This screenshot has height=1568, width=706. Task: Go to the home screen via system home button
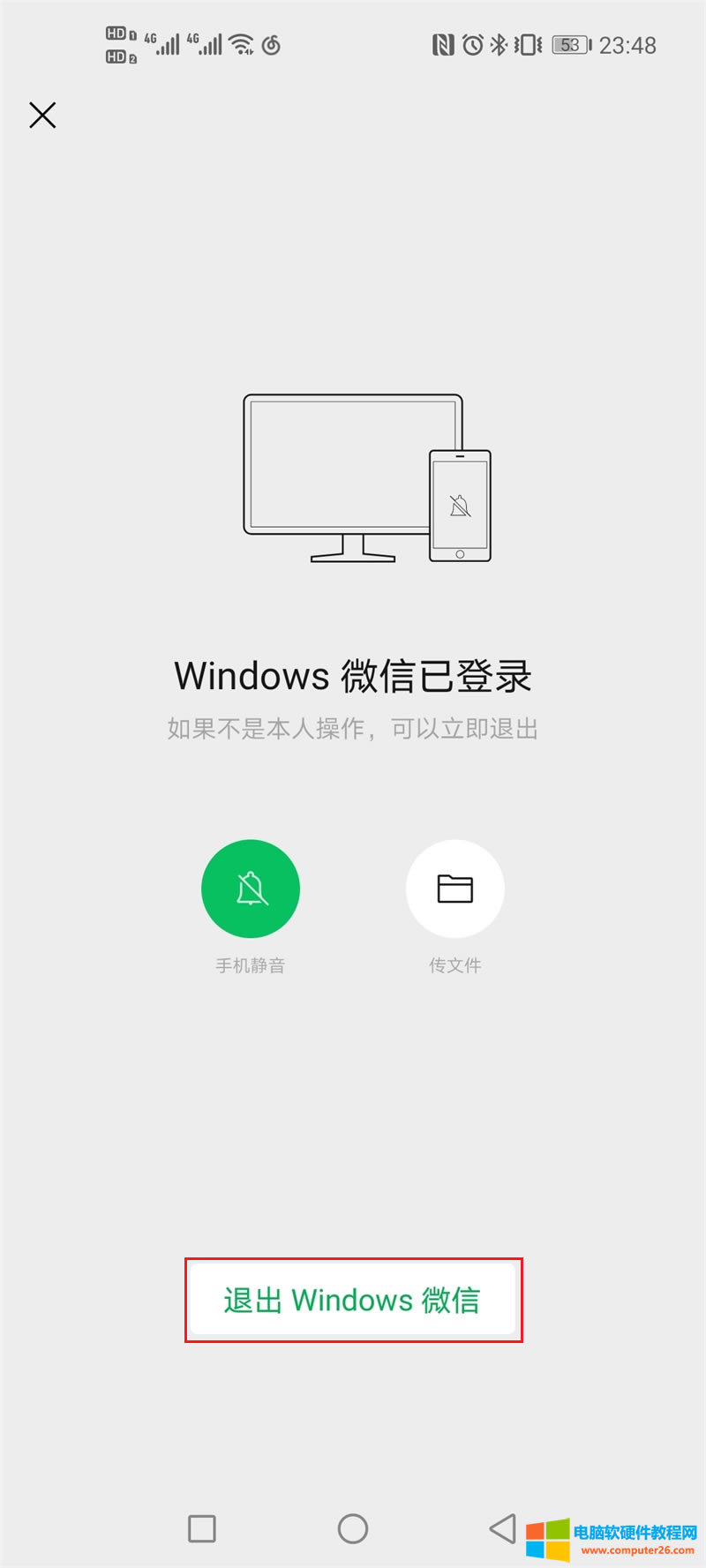pos(353,1528)
